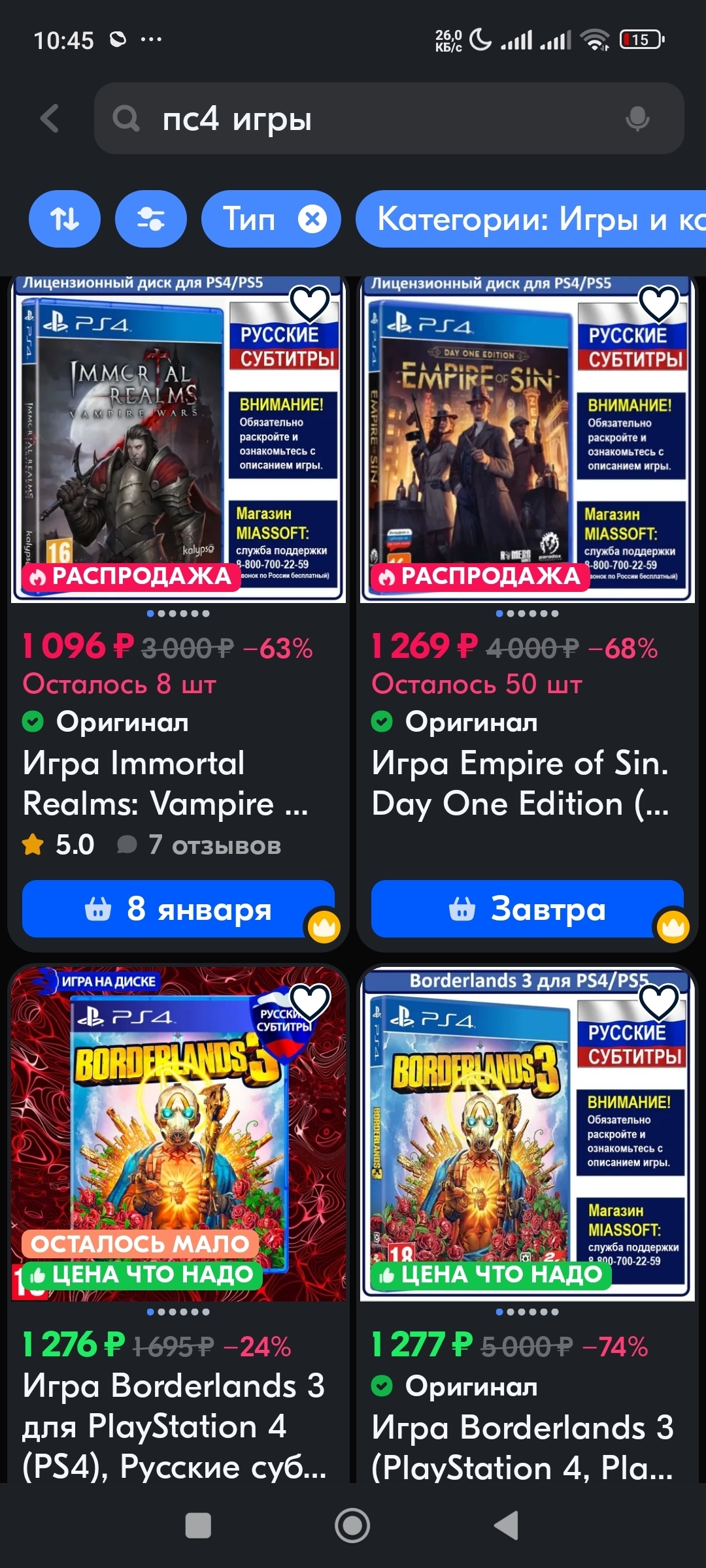Favorite Borderlands 3 priced 1 277 ₽
The image size is (706, 1568).
(x=658, y=1001)
